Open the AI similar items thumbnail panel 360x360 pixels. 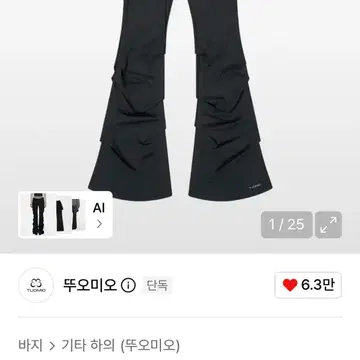[x=65, y=214]
